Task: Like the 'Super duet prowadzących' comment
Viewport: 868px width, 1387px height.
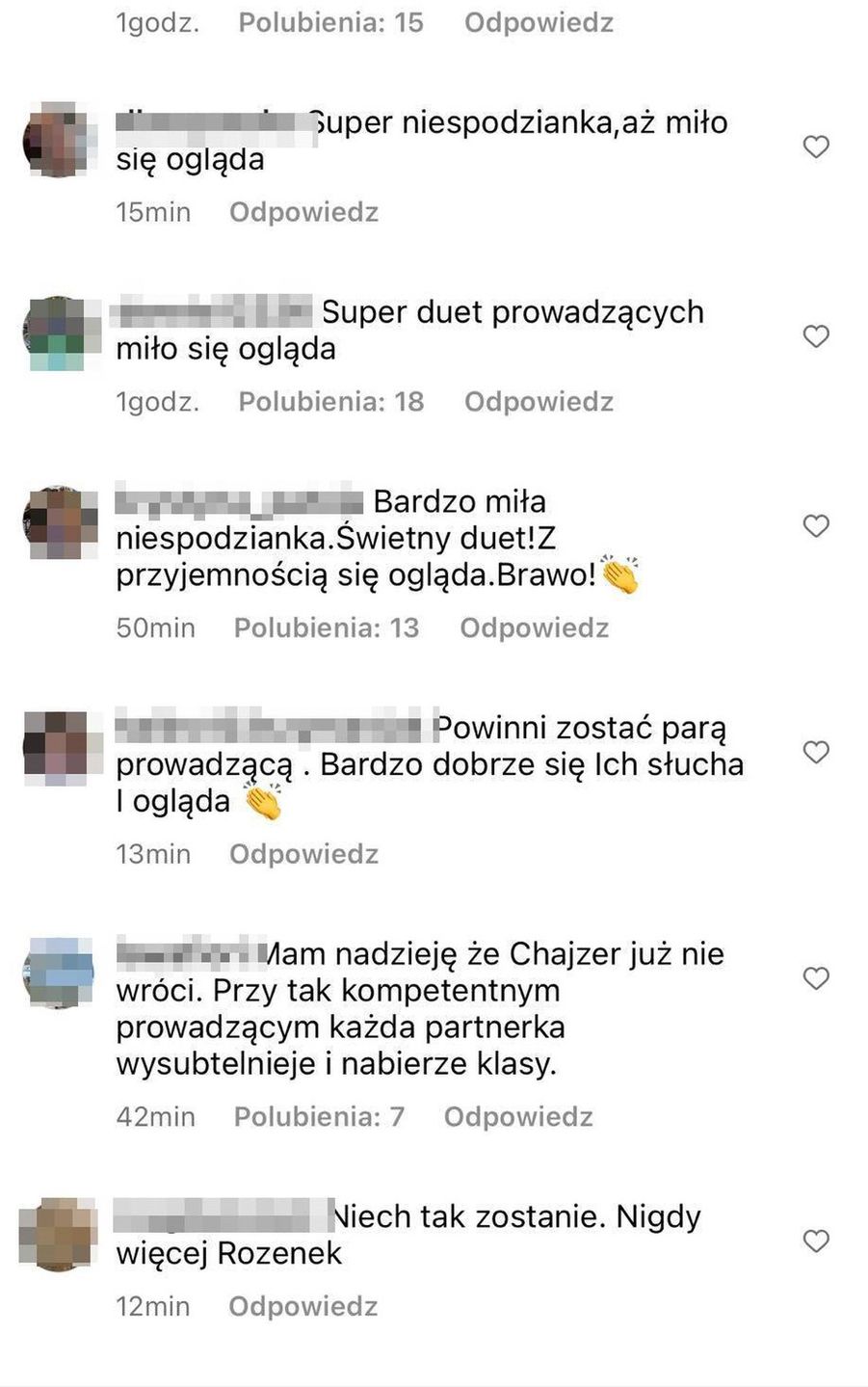Action: point(816,336)
